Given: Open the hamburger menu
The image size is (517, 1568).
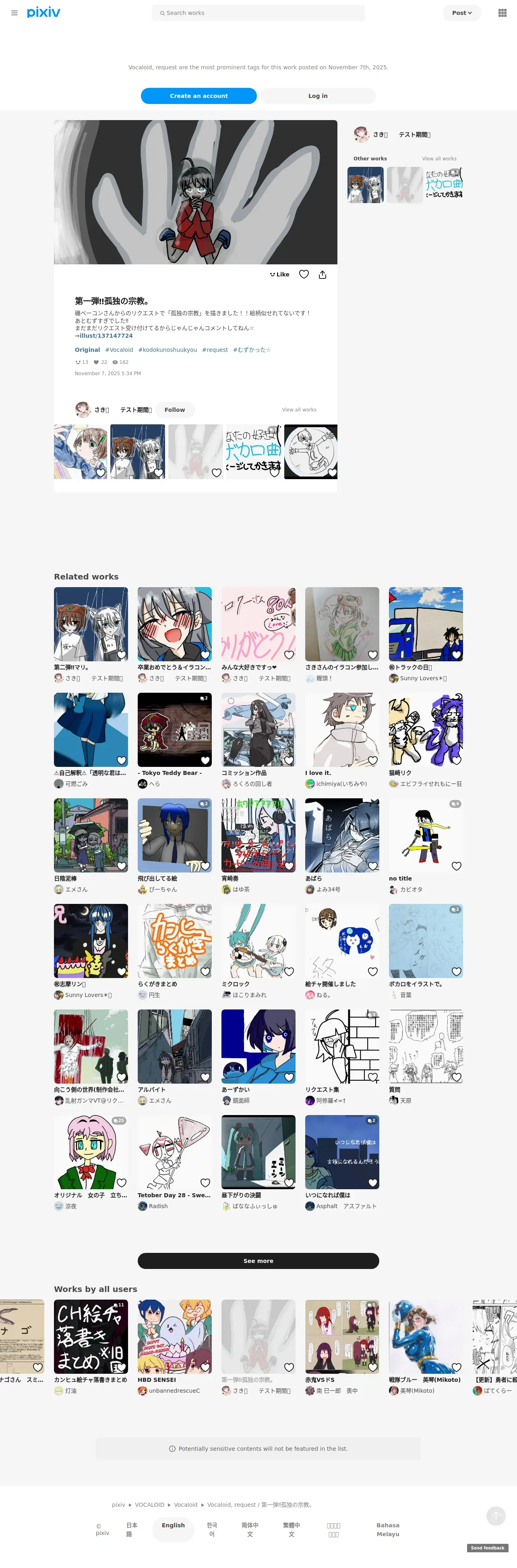Looking at the screenshot, I should click(14, 13).
